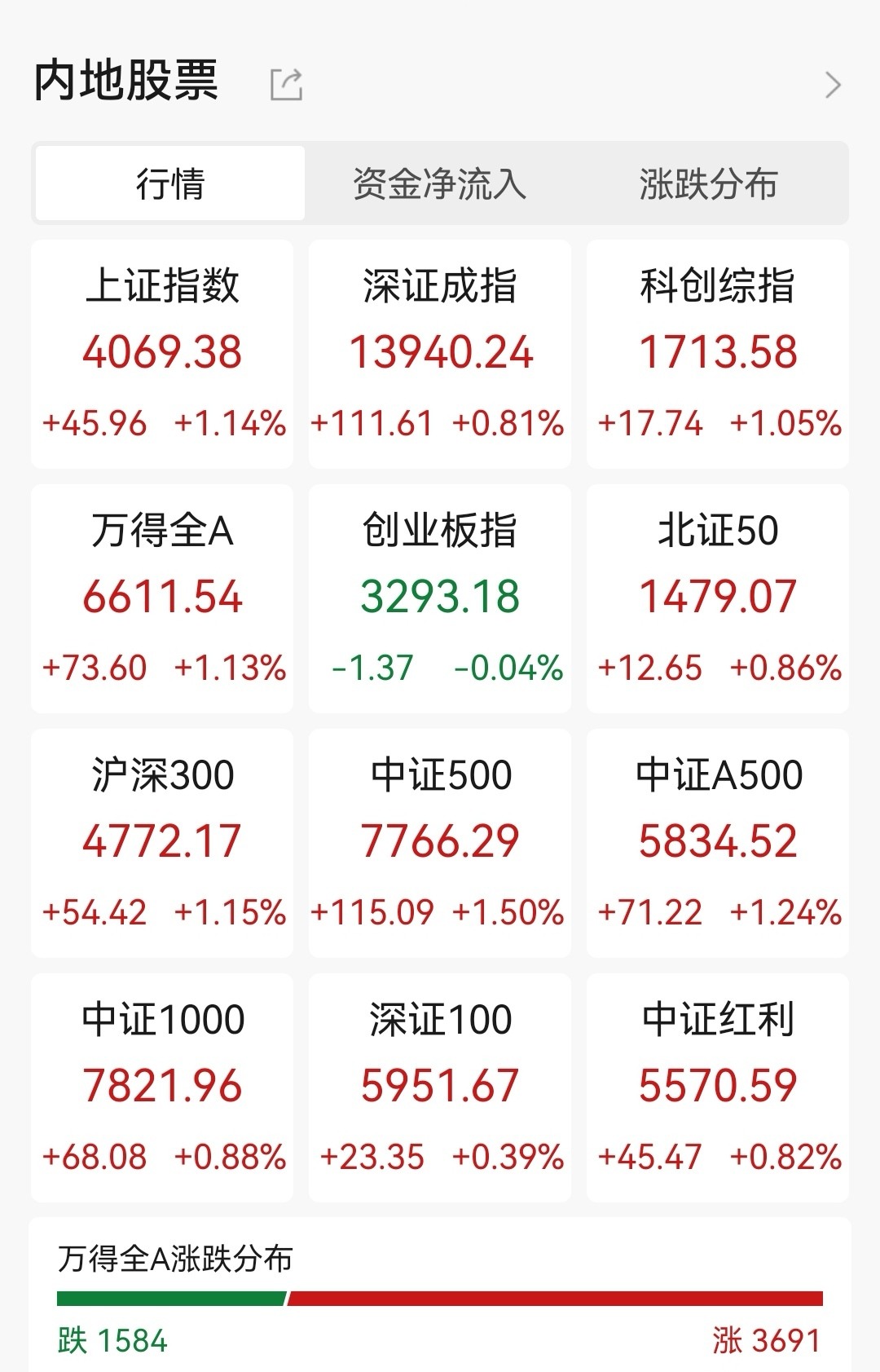Screen dimensions: 880x1372
Task: Share the 内地股票 section
Action: click(x=286, y=84)
